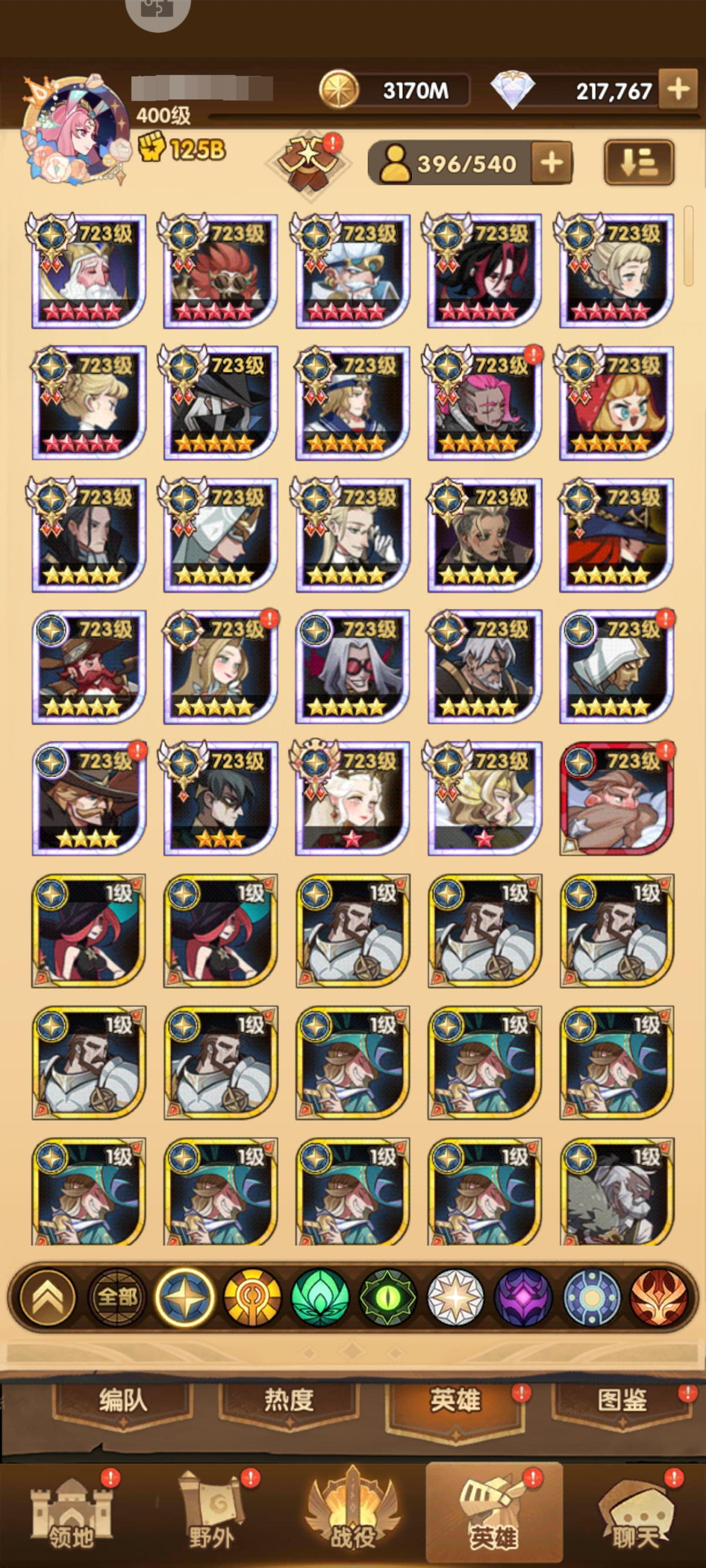Filter heroes by purple dark faction
Viewport: 706px width, 1568px height.
pos(522,1298)
